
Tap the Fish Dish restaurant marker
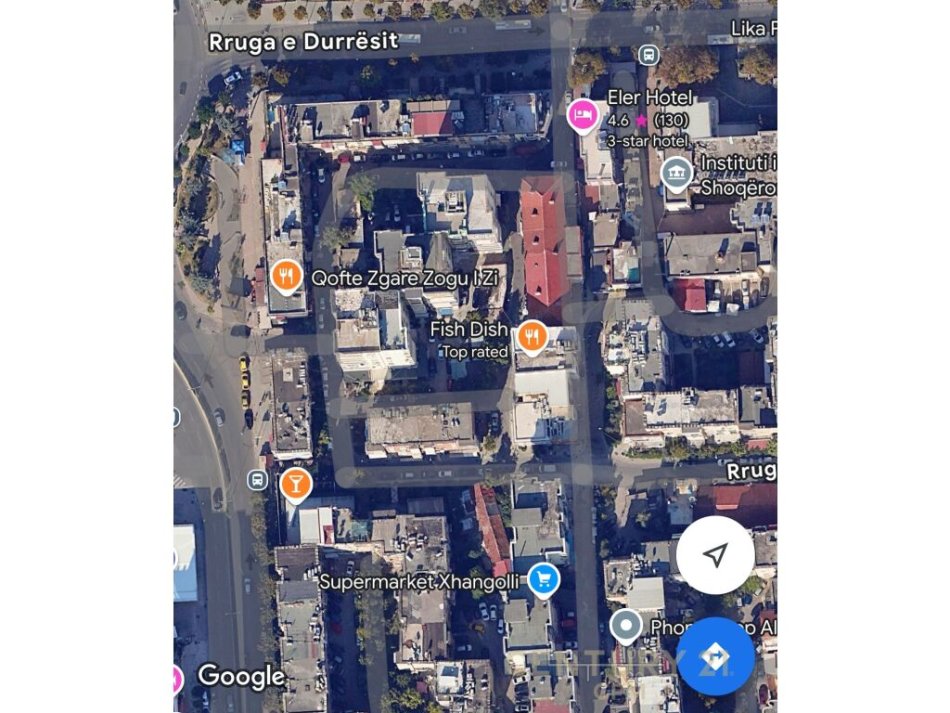(x=532, y=337)
